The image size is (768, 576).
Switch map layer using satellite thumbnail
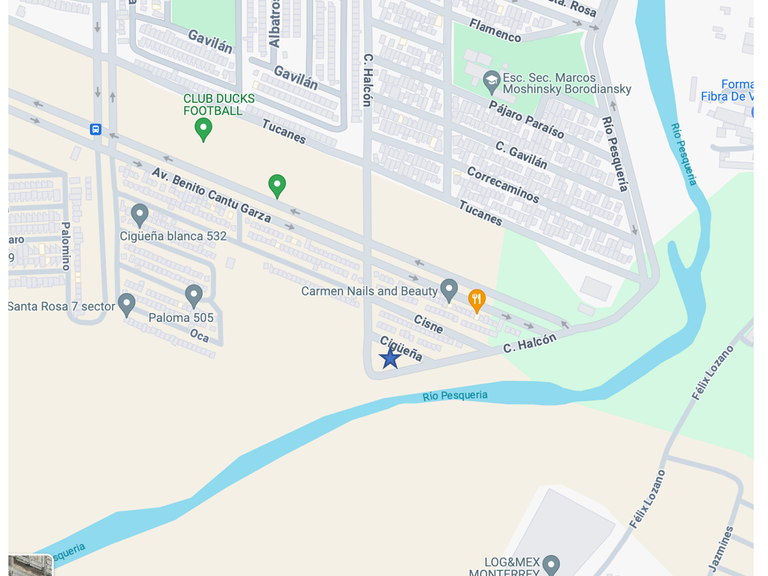click(30, 565)
